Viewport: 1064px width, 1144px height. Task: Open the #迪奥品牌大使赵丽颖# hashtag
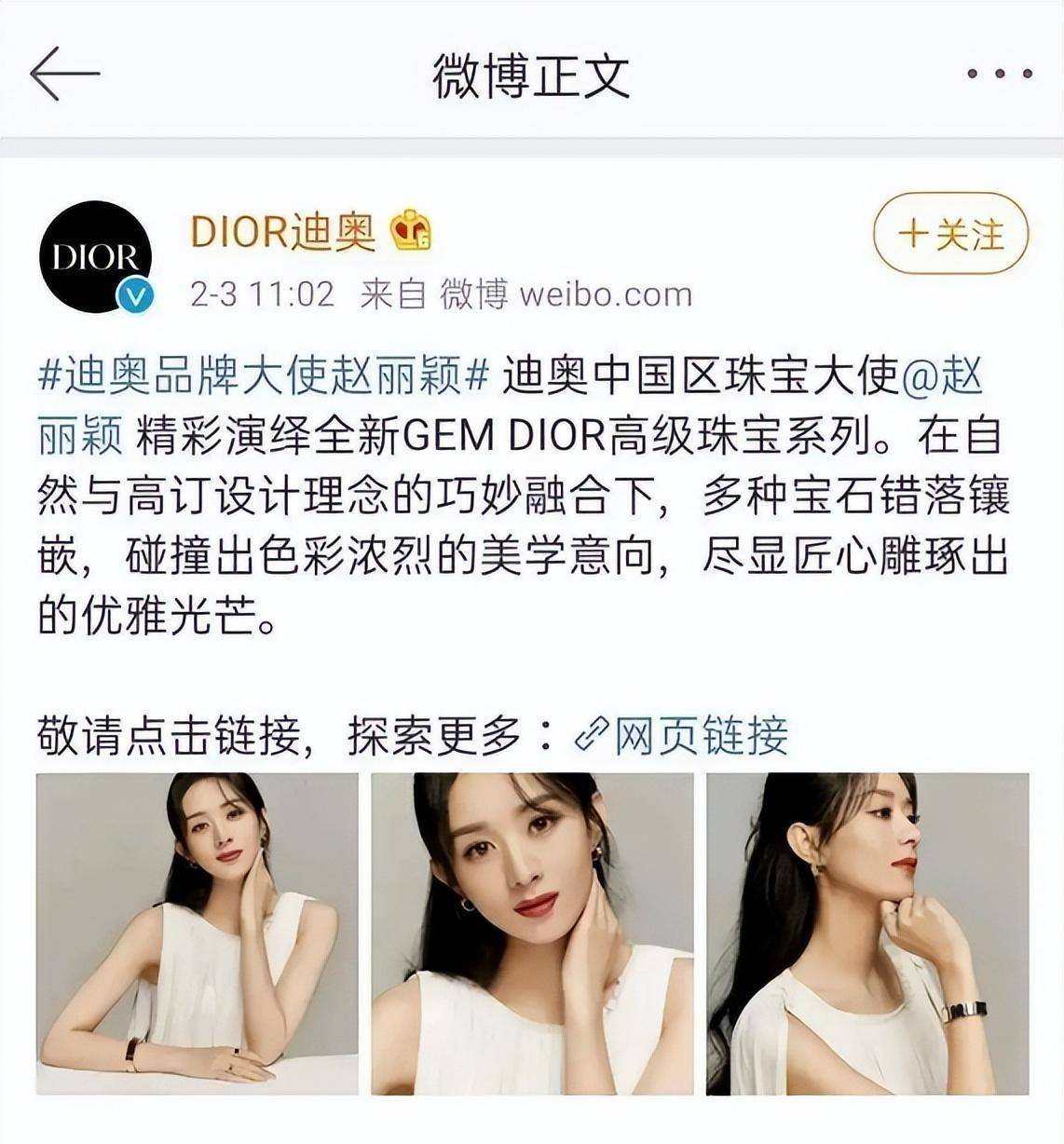coord(264,377)
